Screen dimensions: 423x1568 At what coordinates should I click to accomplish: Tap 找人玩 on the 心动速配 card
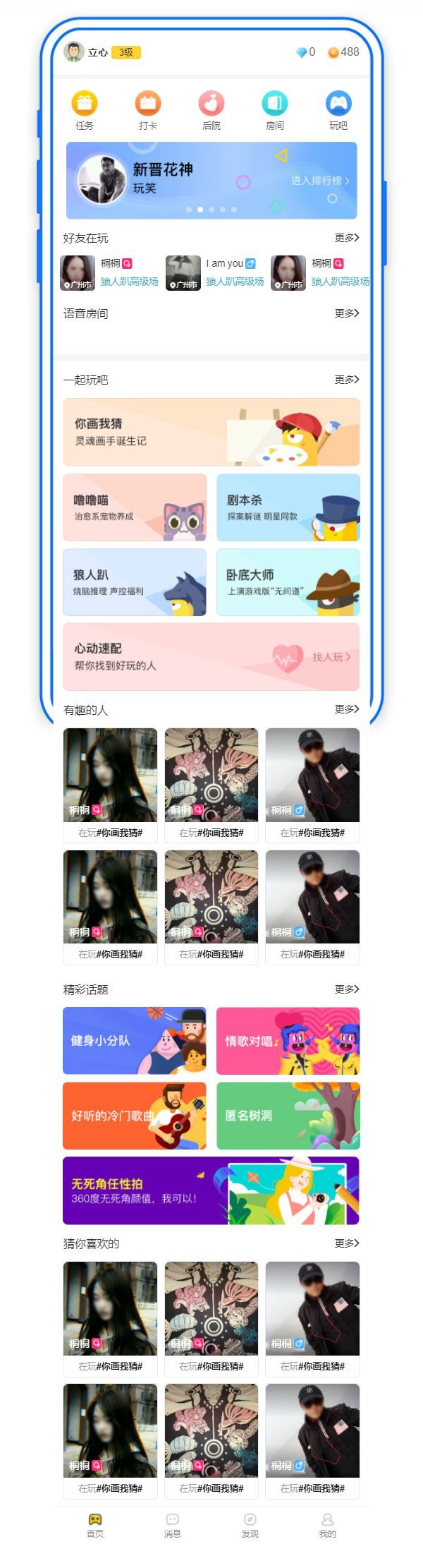point(331,657)
